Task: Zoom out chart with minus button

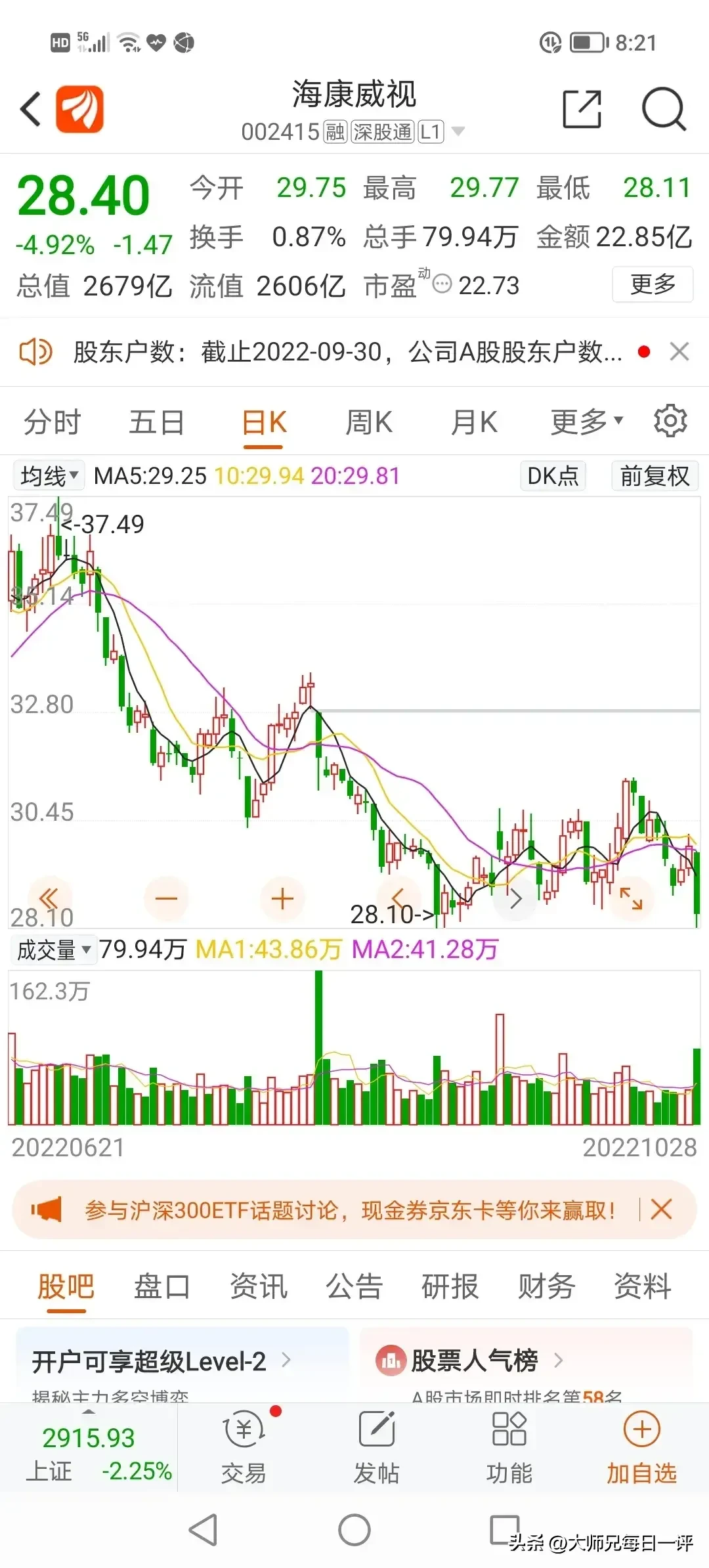Action: [166, 898]
